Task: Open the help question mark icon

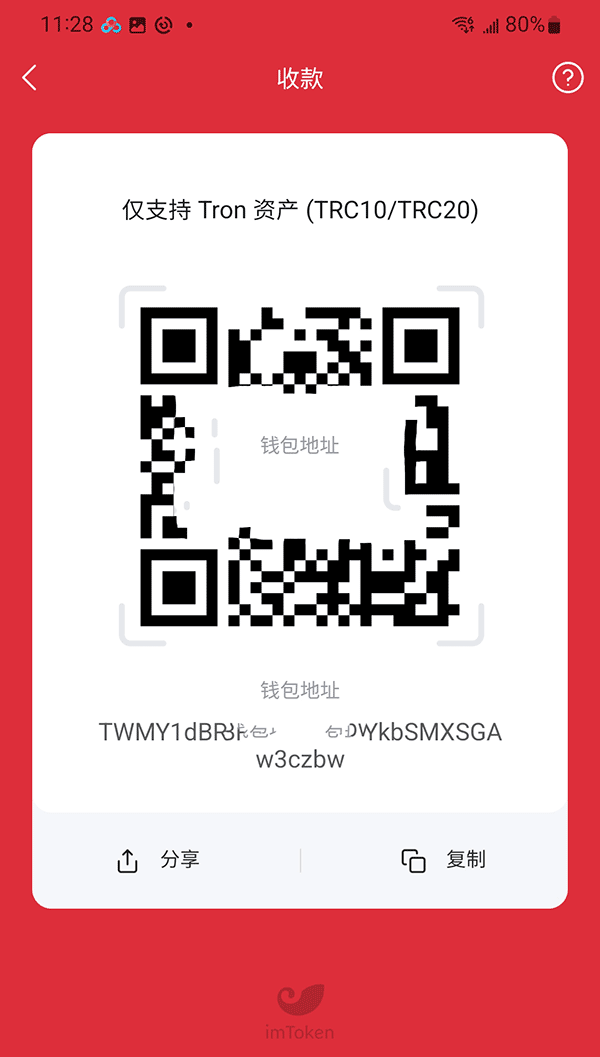Action: tap(567, 78)
